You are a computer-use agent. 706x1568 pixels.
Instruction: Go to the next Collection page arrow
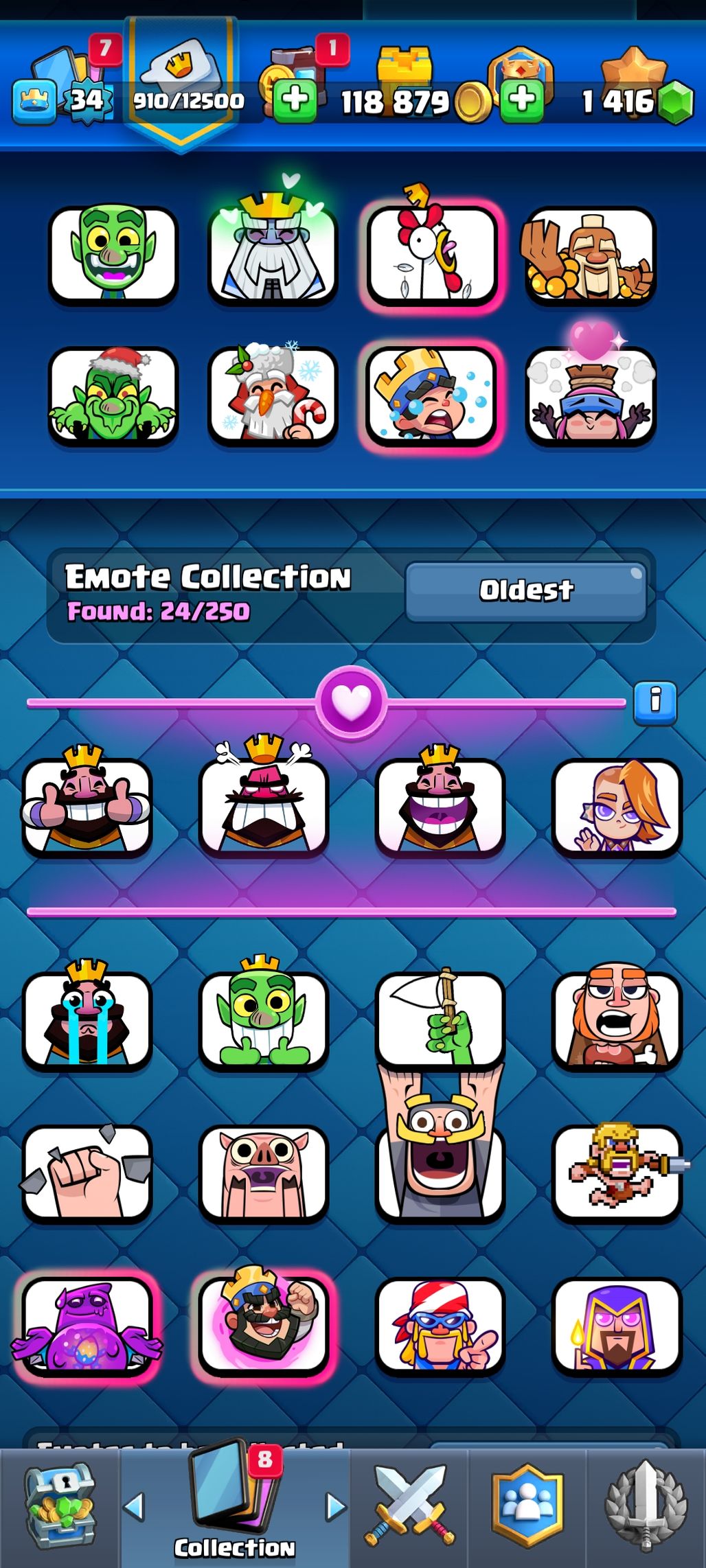tap(335, 1508)
